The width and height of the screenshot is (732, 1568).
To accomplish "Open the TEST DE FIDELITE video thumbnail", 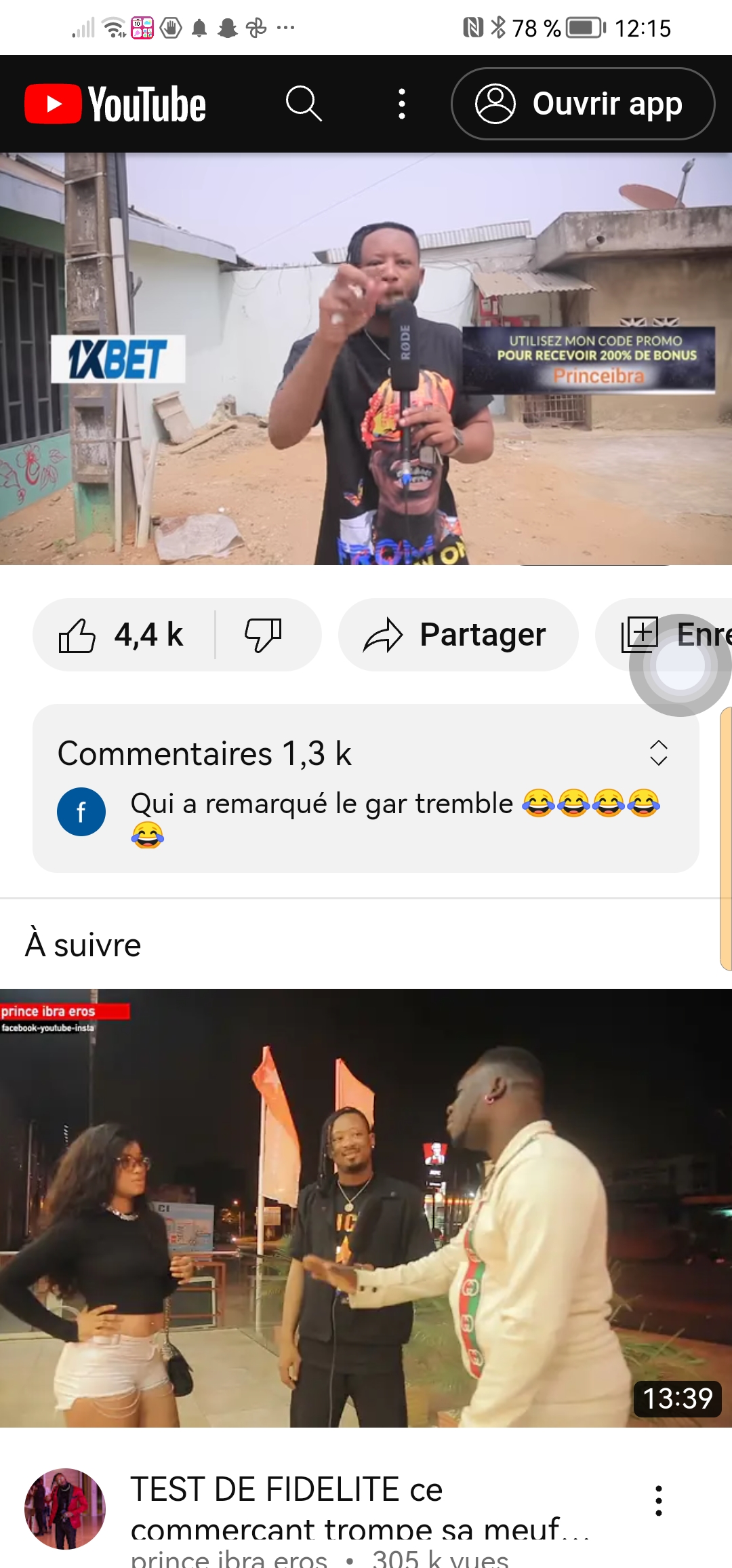I will (x=366, y=1207).
